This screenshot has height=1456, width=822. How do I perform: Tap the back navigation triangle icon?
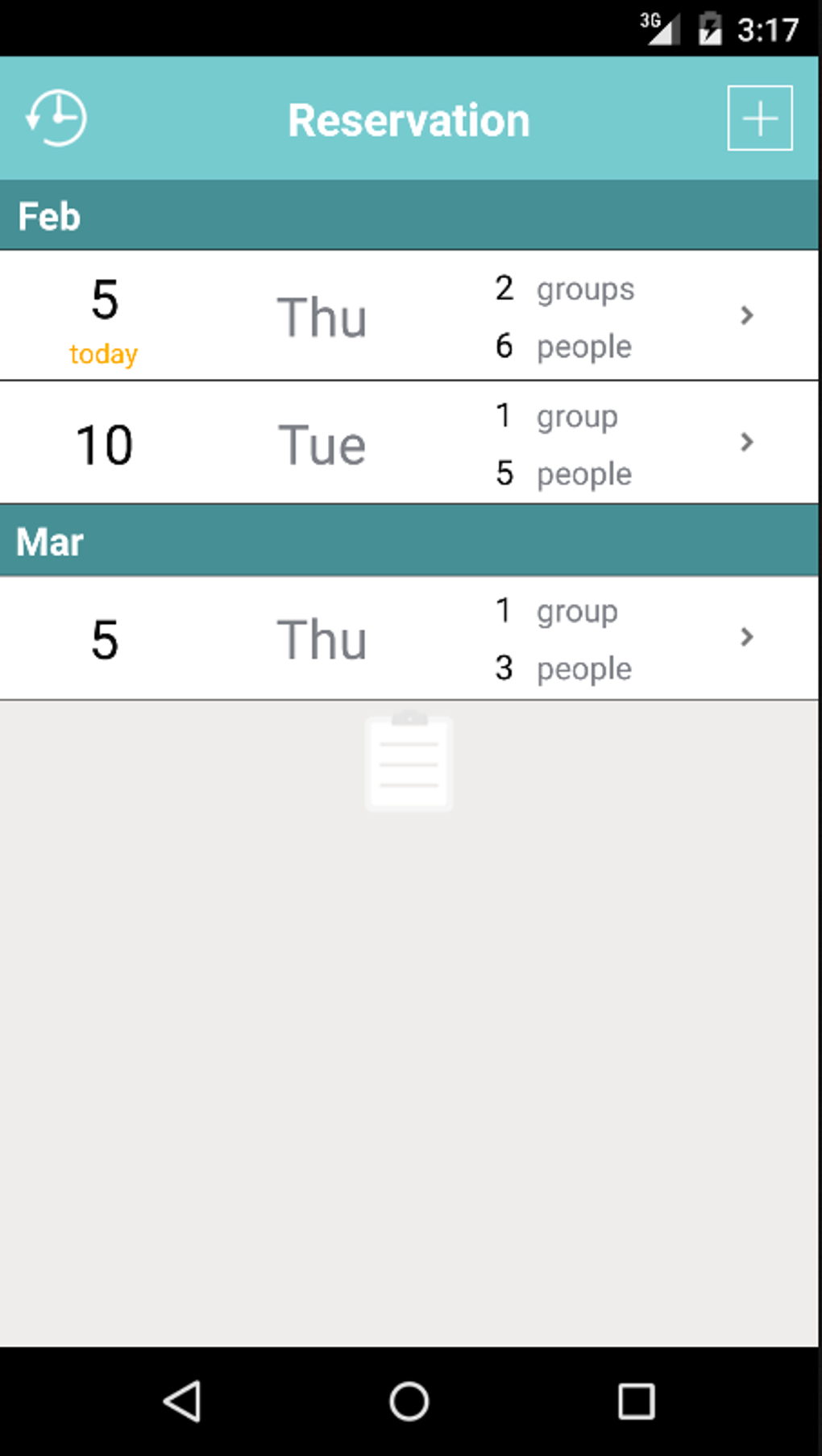pyautogui.click(x=184, y=1403)
